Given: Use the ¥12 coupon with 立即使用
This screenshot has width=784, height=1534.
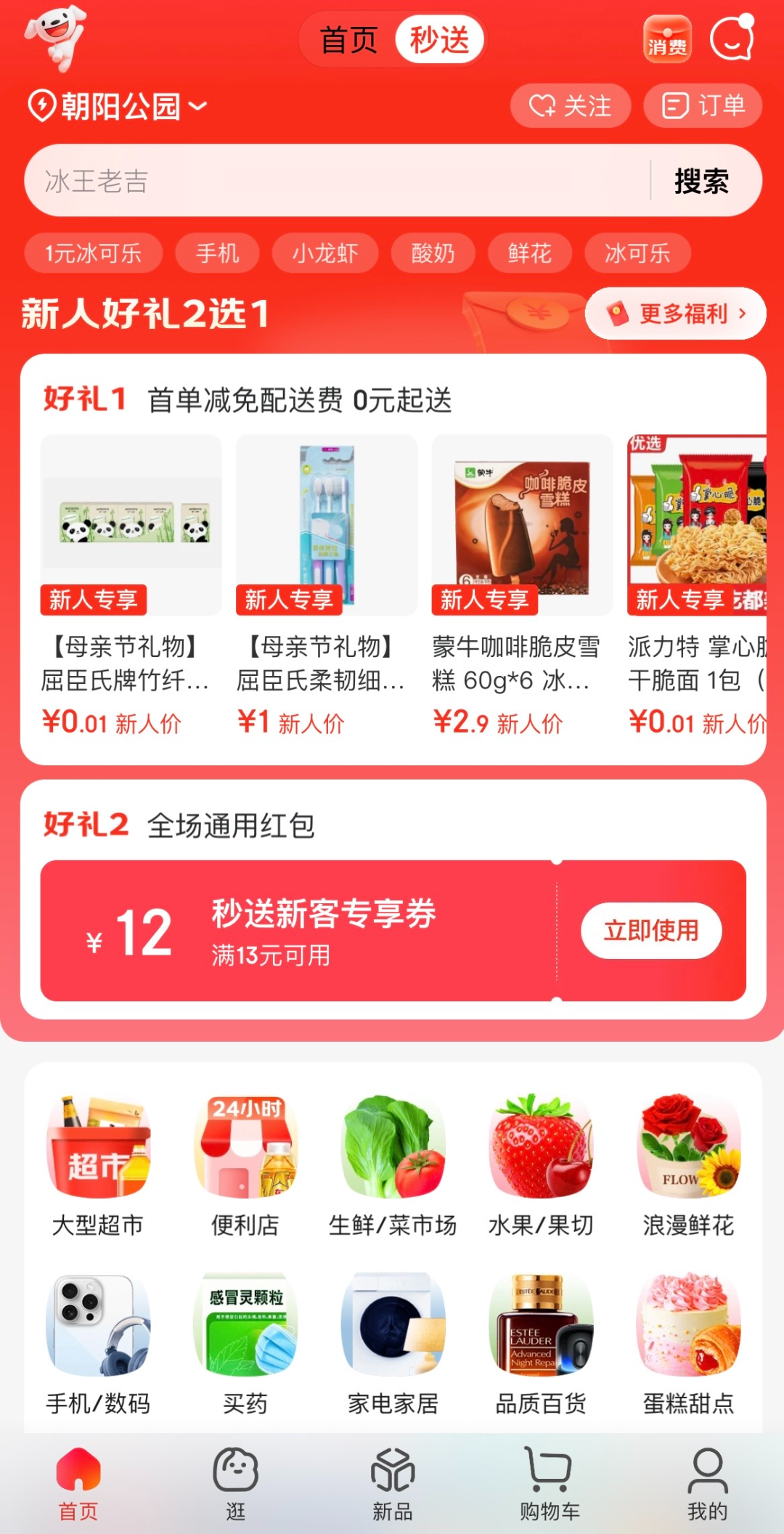Looking at the screenshot, I should [650, 931].
